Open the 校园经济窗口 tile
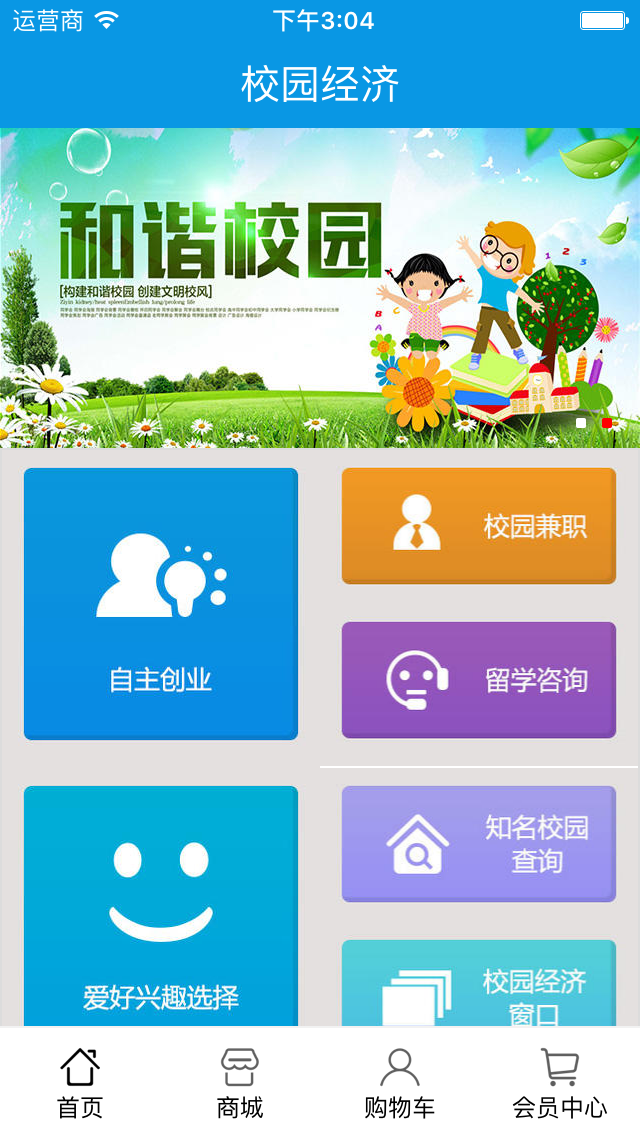This screenshot has height=1136, width=640. coord(478,984)
